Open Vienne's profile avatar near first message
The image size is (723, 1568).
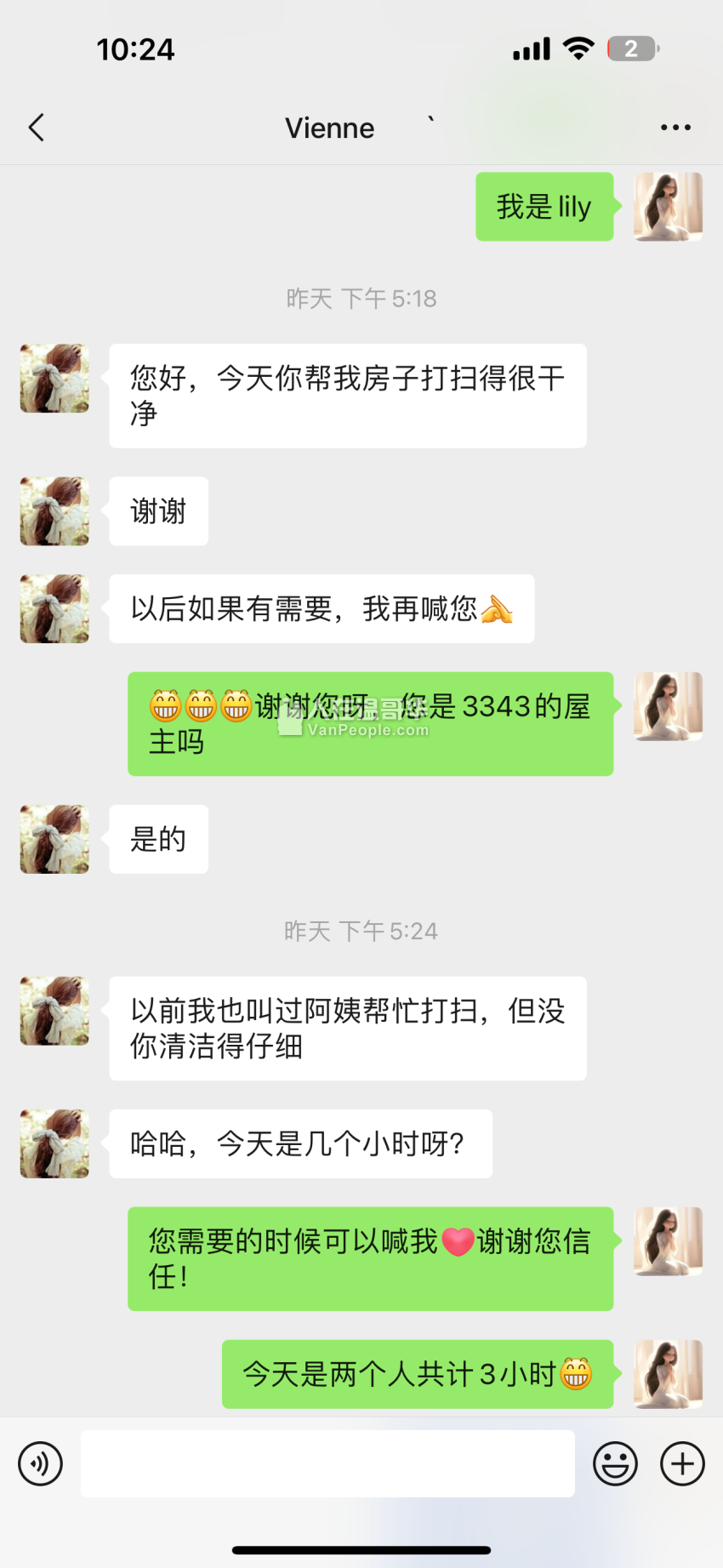[54, 379]
